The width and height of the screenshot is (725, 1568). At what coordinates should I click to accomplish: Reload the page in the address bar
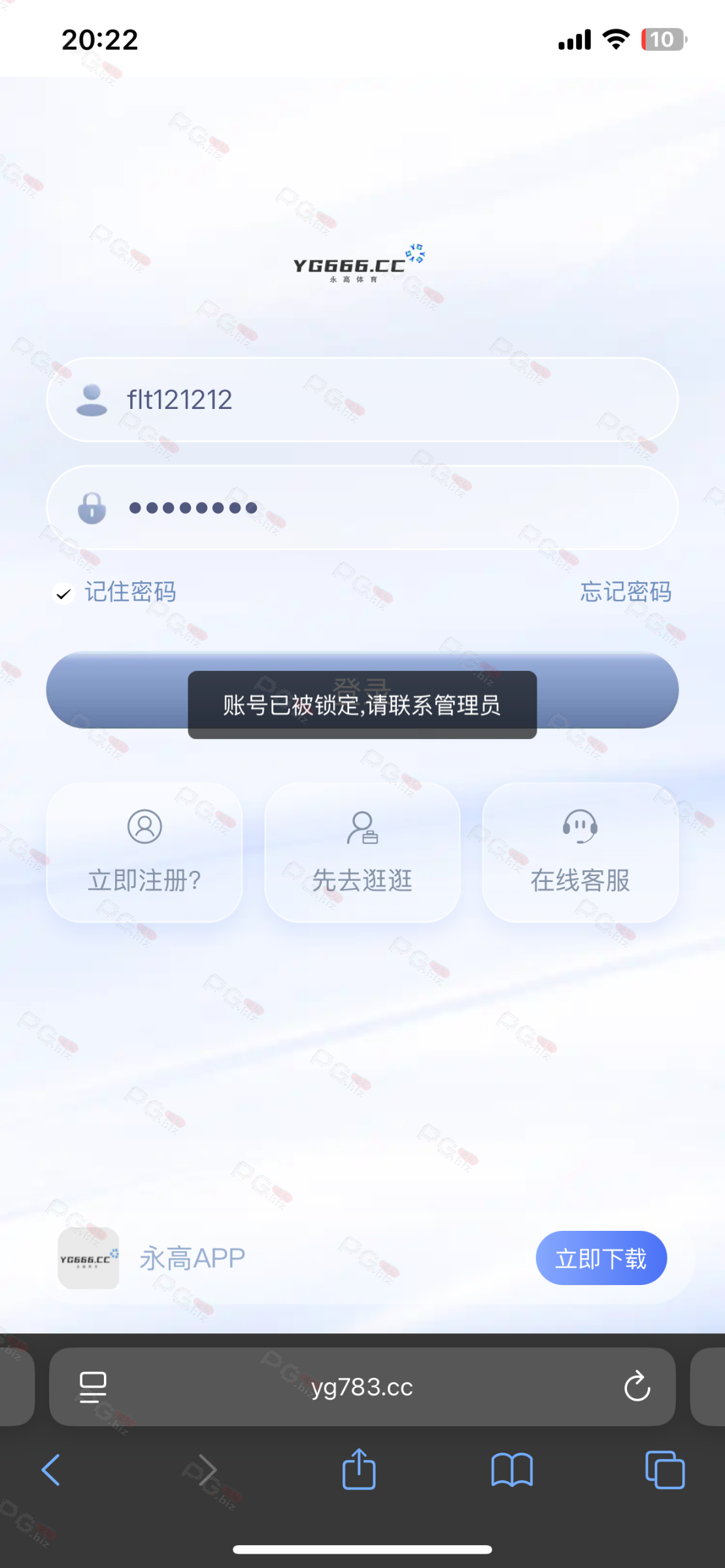tap(637, 1386)
